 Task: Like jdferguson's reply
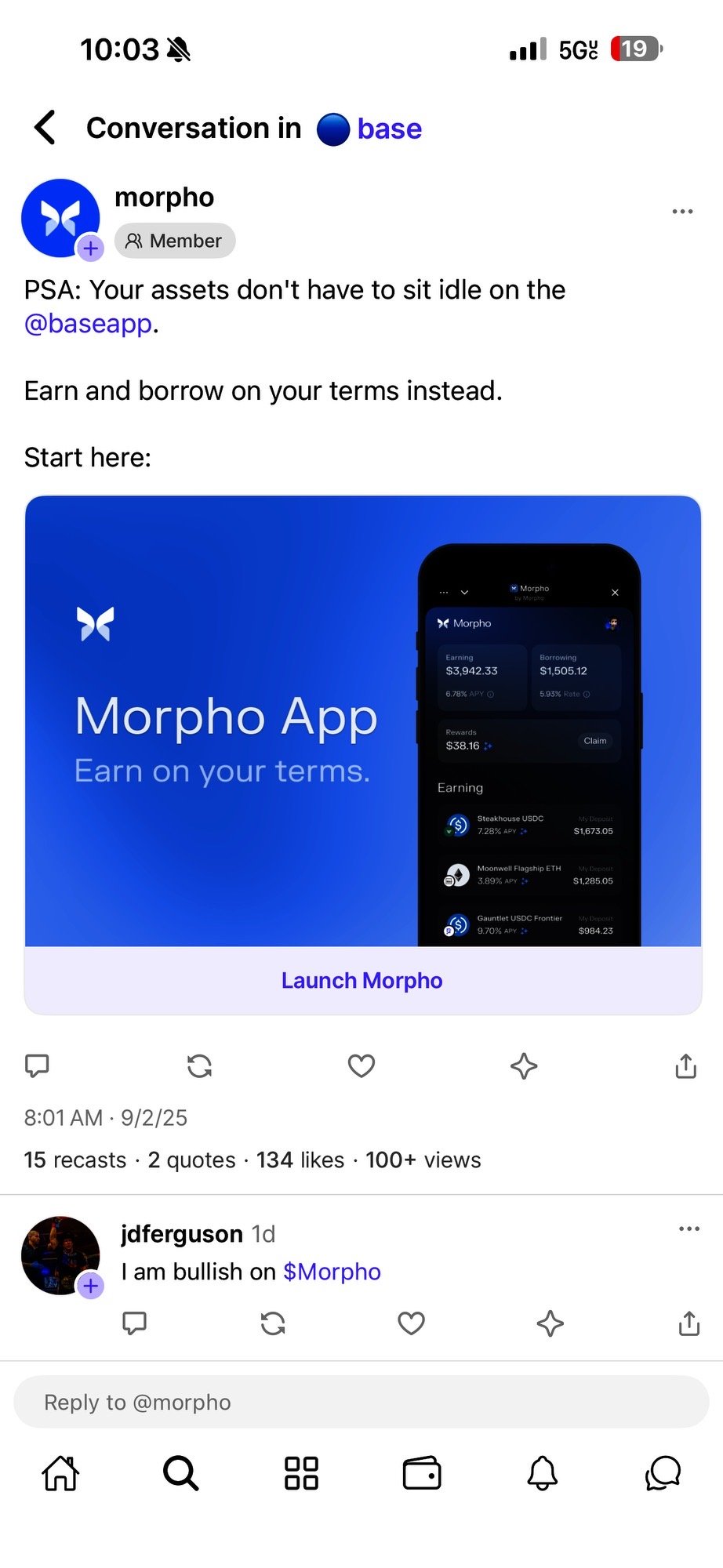click(411, 1323)
